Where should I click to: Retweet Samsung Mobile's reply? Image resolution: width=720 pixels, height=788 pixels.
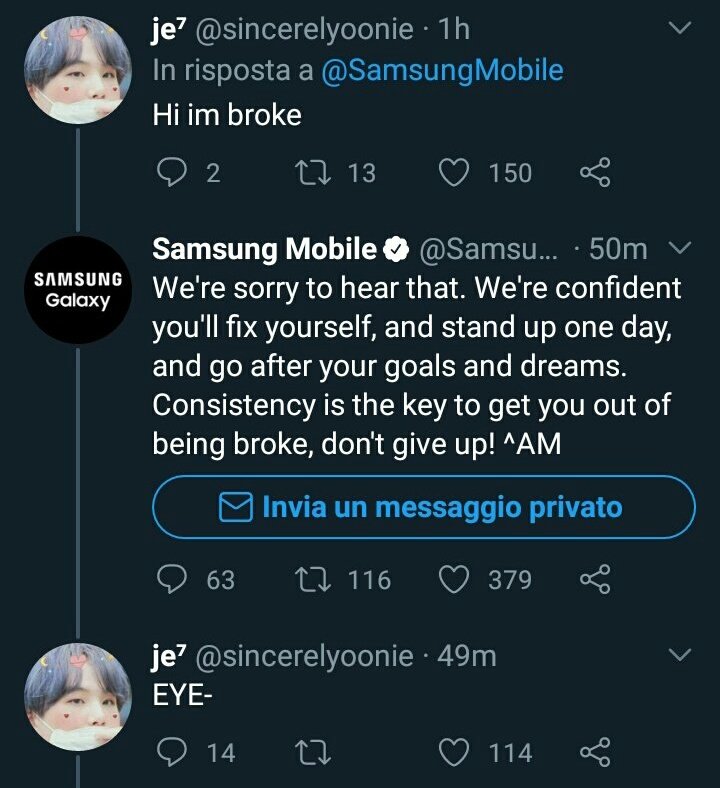tap(305, 579)
